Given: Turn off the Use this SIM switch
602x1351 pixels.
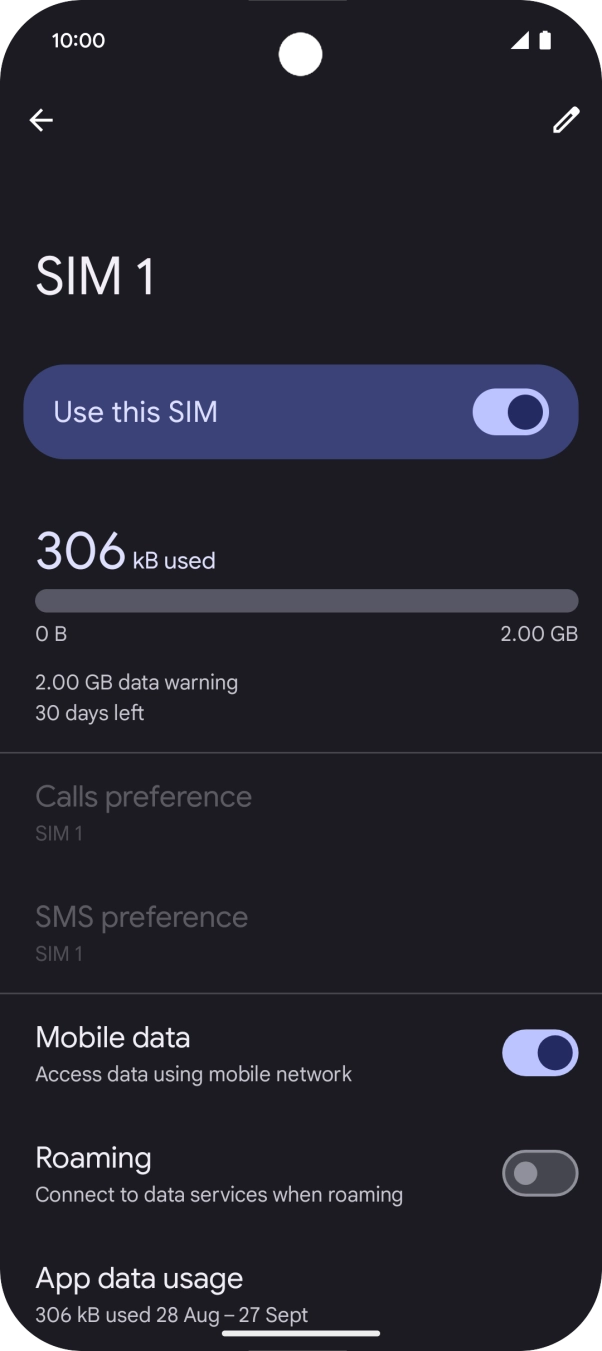Looking at the screenshot, I should click(510, 412).
